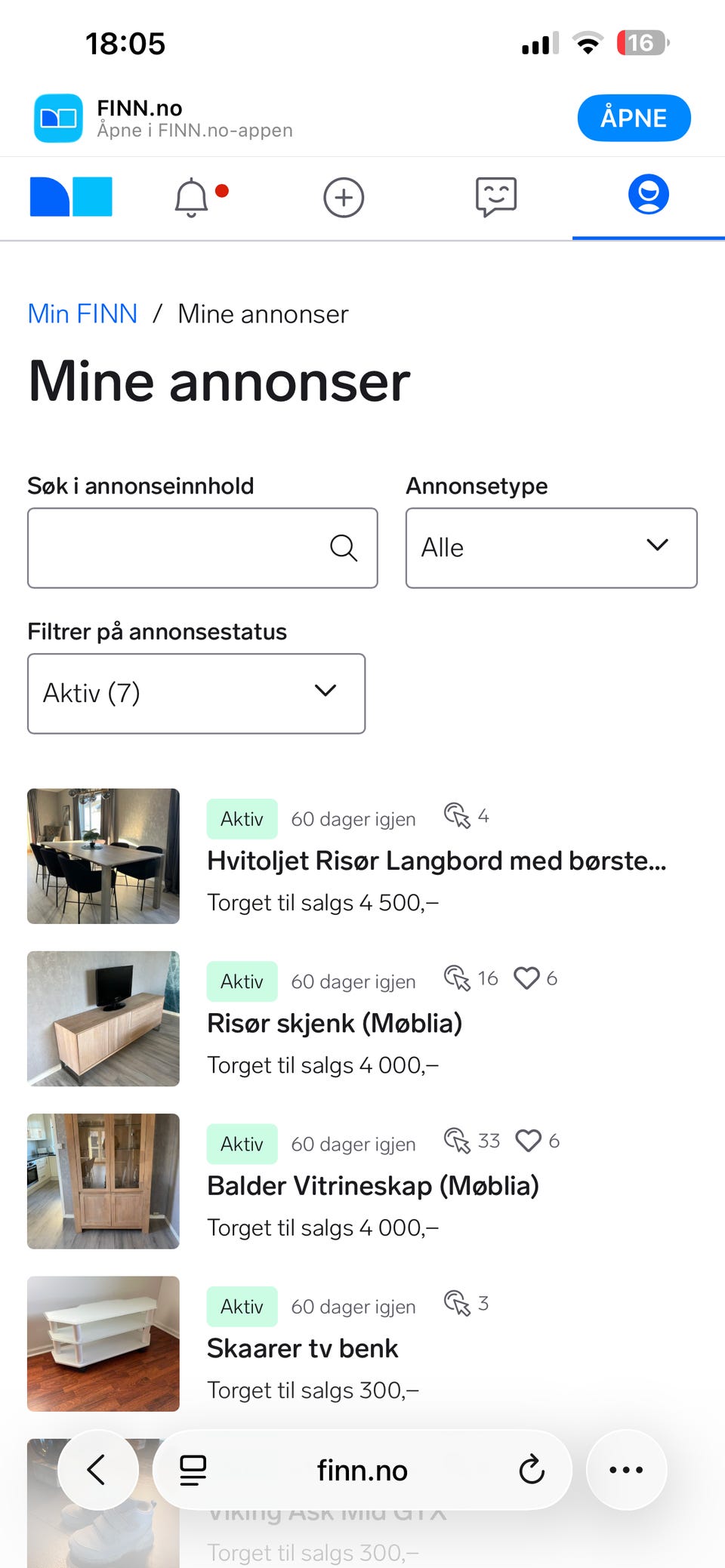Open notifications via the bell icon
The image size is (725, 1568).
click(193, 197)
